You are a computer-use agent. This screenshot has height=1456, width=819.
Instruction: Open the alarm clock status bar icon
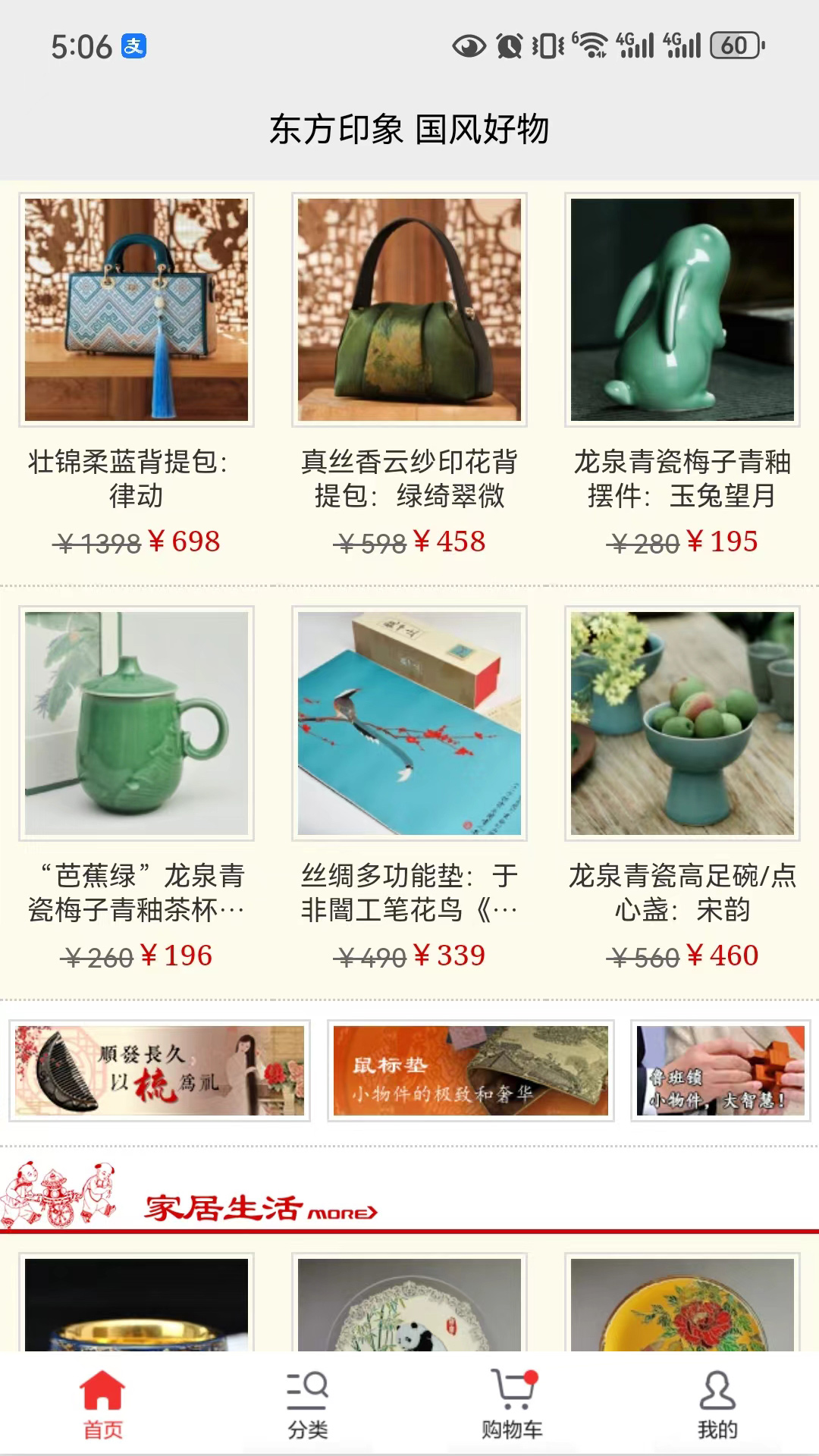point(510,45)
